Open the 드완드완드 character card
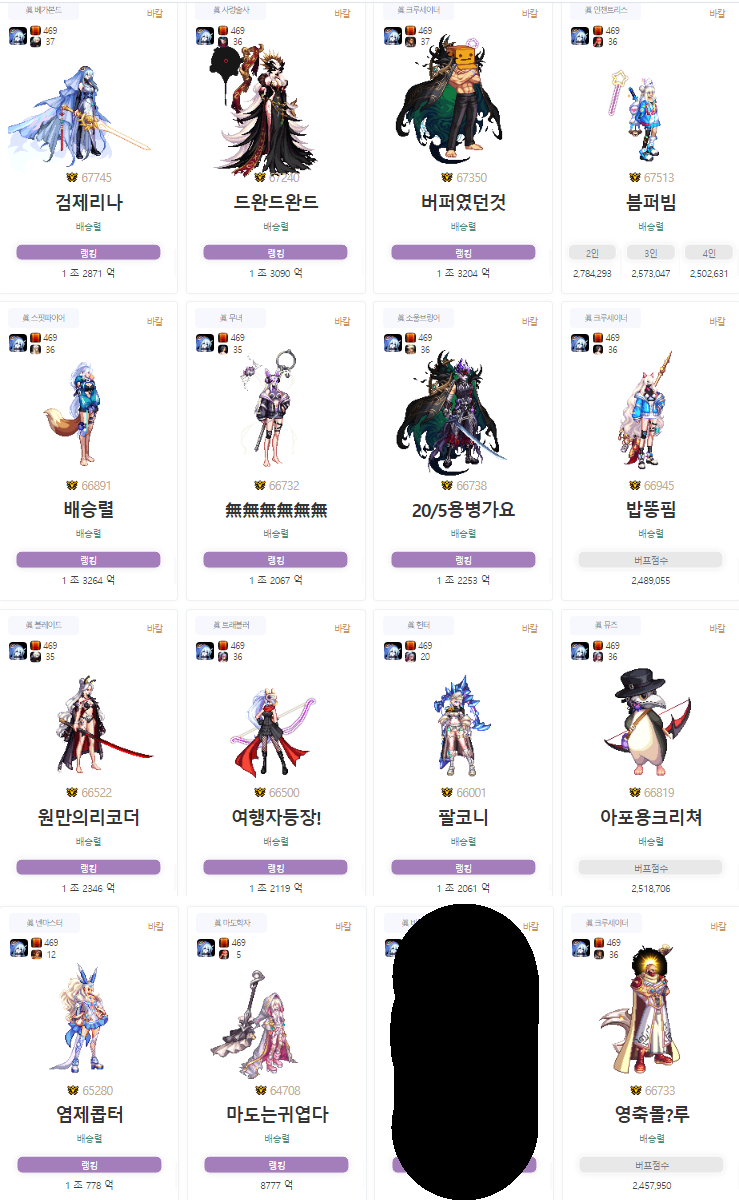Viewport: 739px width, 1200px height. (276, 147)
